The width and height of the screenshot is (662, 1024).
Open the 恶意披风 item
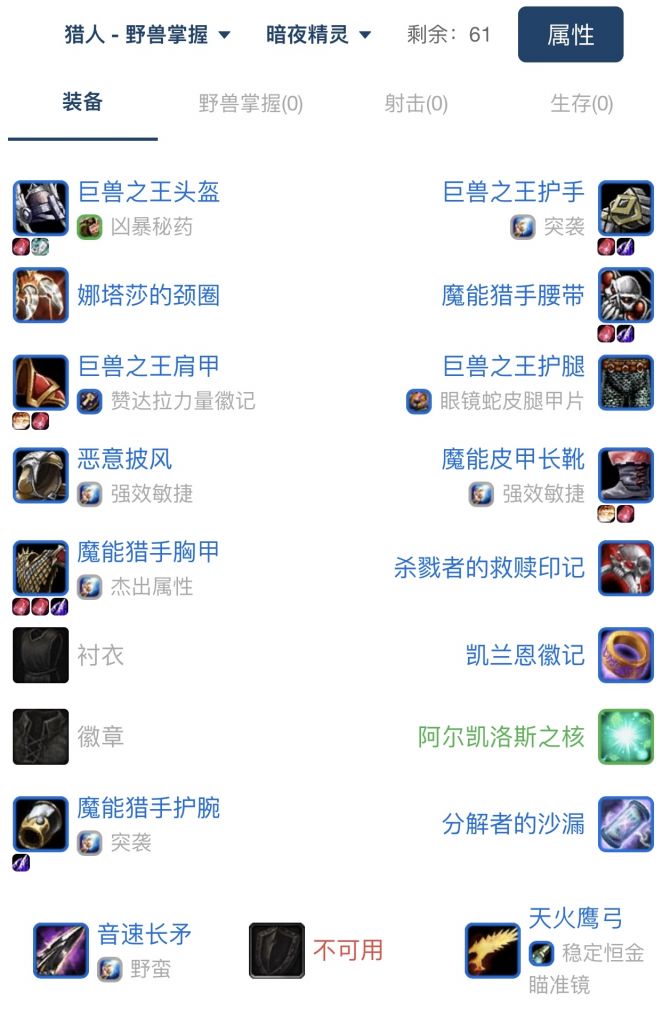(x=125, y=459)
